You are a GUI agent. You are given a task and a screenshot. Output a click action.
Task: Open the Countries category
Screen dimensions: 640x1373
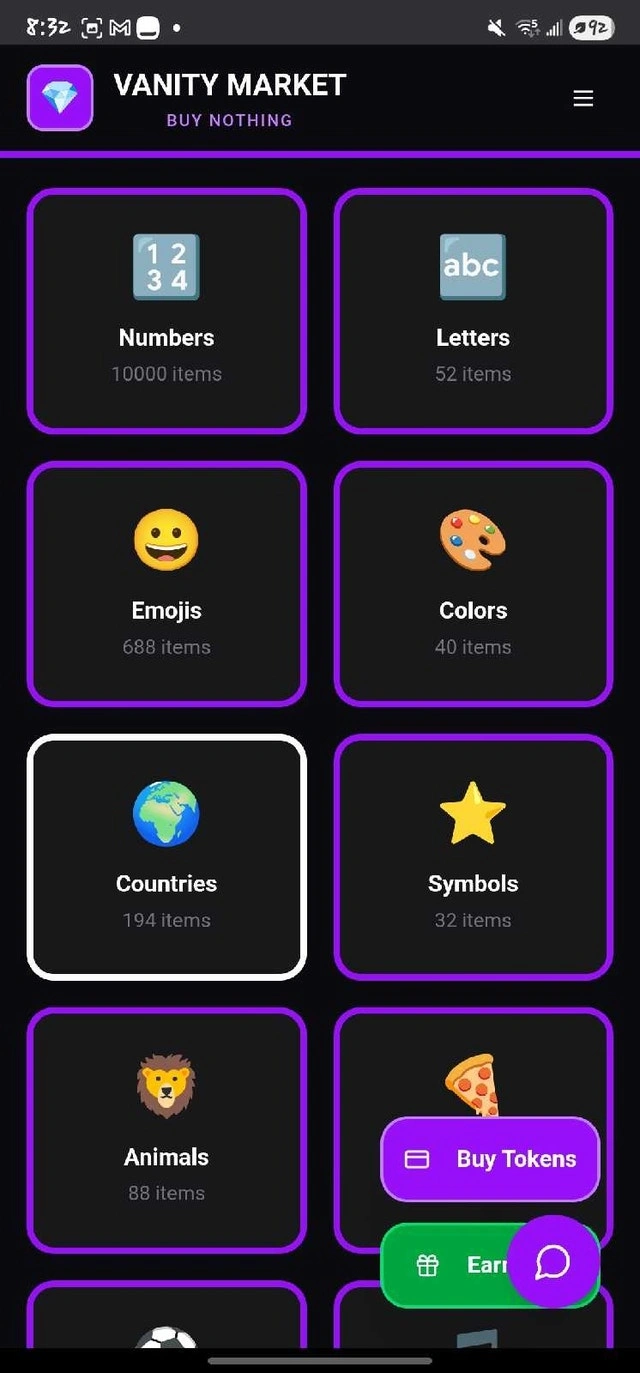point(167,857)
